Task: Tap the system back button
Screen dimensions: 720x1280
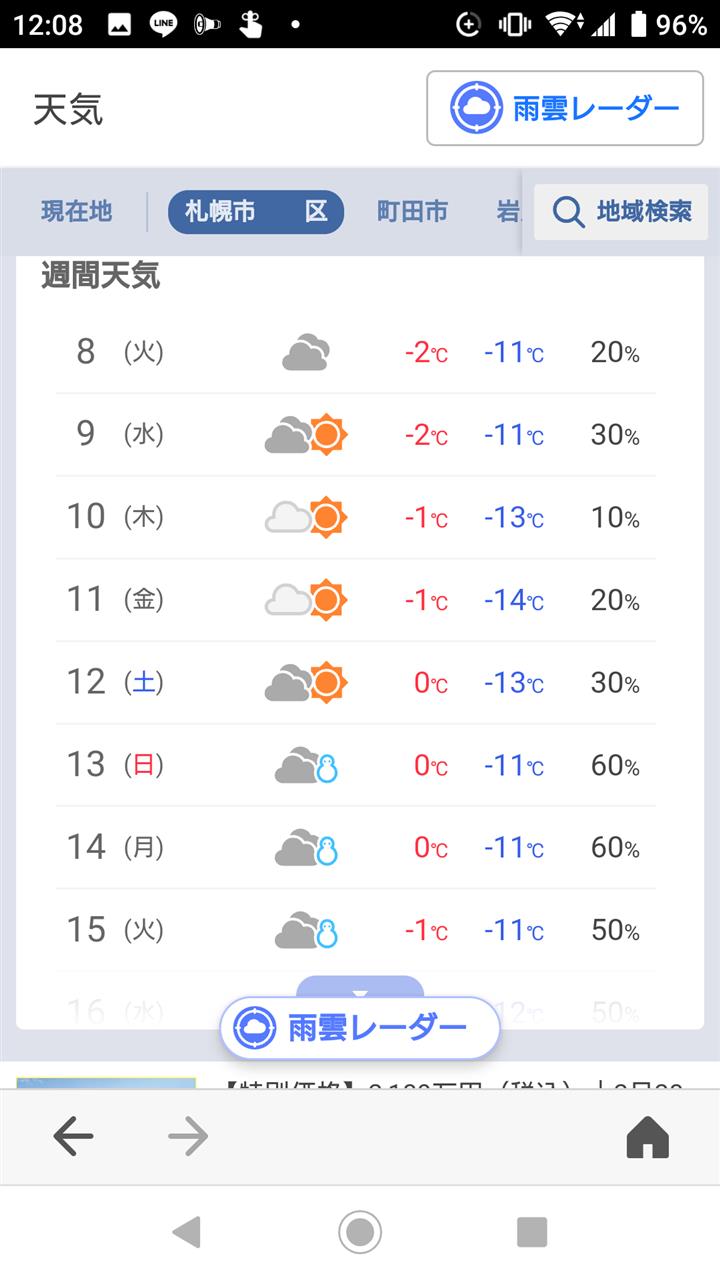Action: (187, 1232)
